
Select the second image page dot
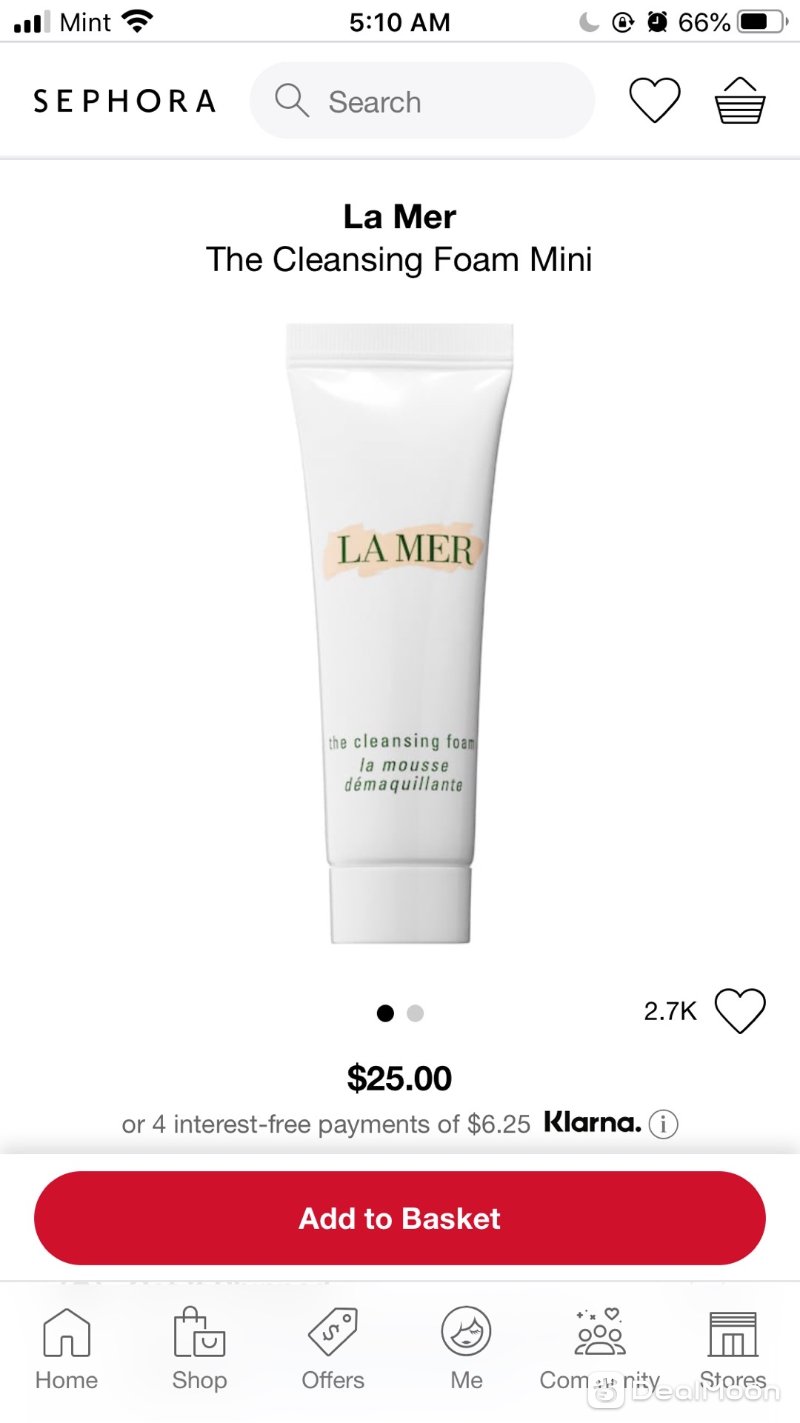coord(416,1013)
